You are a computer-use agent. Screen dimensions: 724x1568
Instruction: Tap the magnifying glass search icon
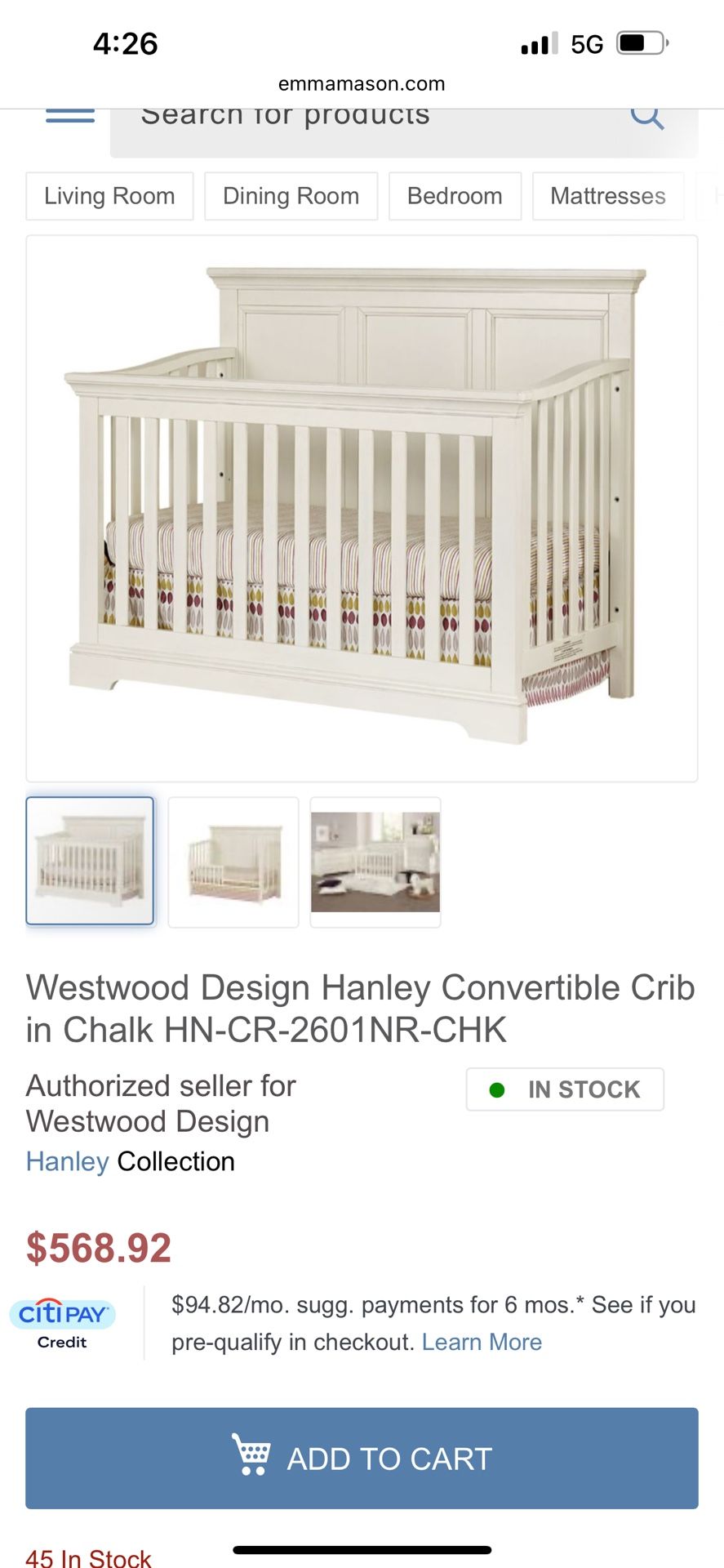pos(647,118)
